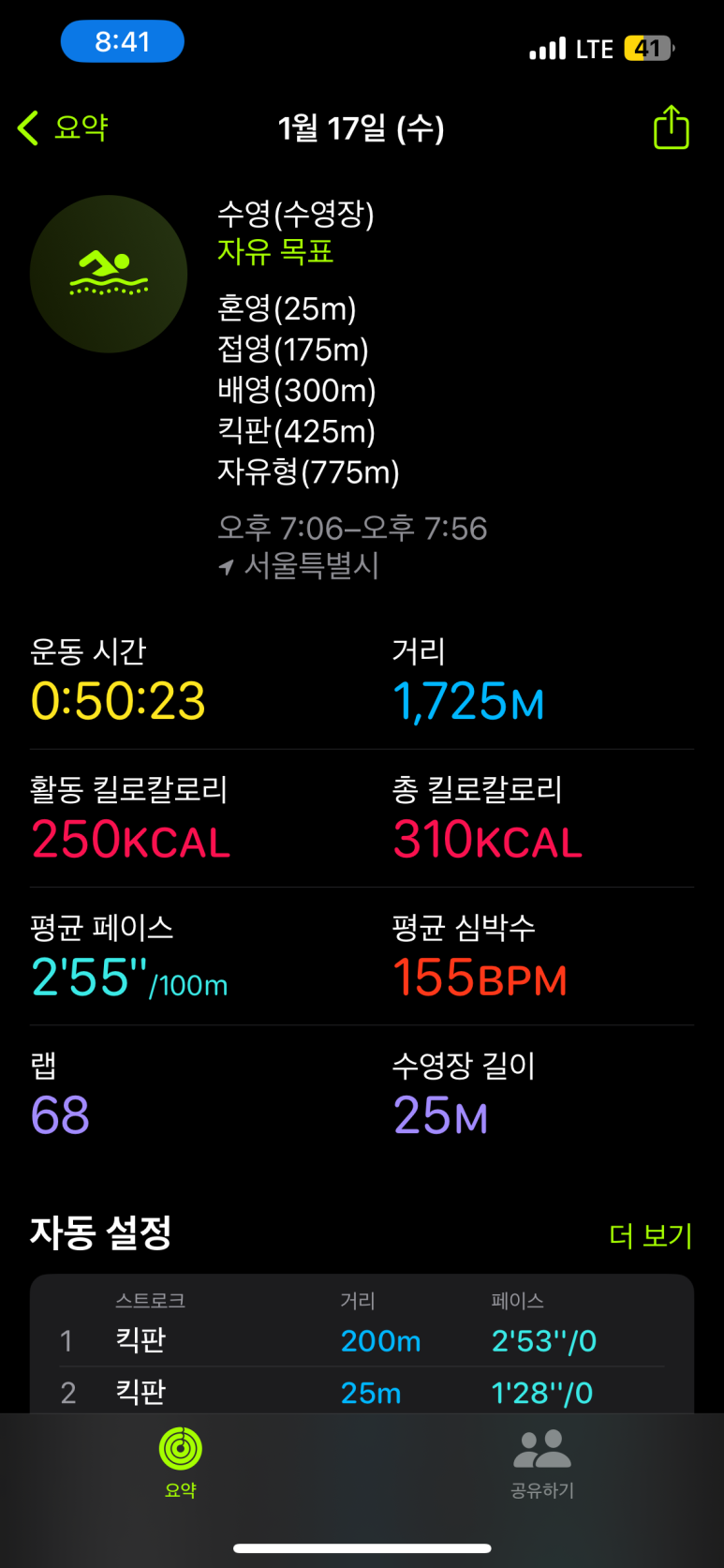724x1568 pixels.
Task: Switch to the 공유하기 tab
Action: pos(542,1464)
